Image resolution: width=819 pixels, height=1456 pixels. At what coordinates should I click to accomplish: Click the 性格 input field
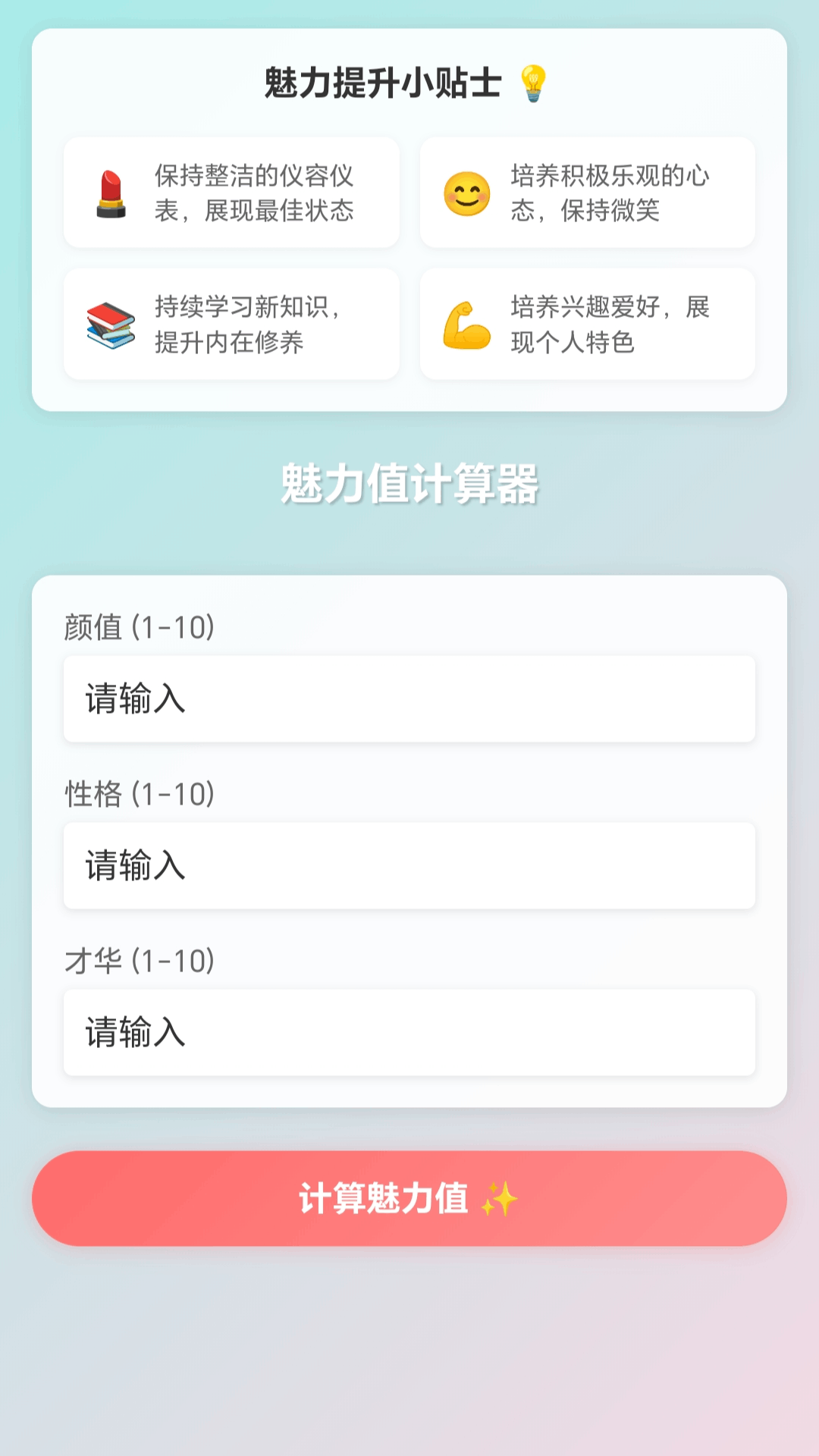coord(409,866)
